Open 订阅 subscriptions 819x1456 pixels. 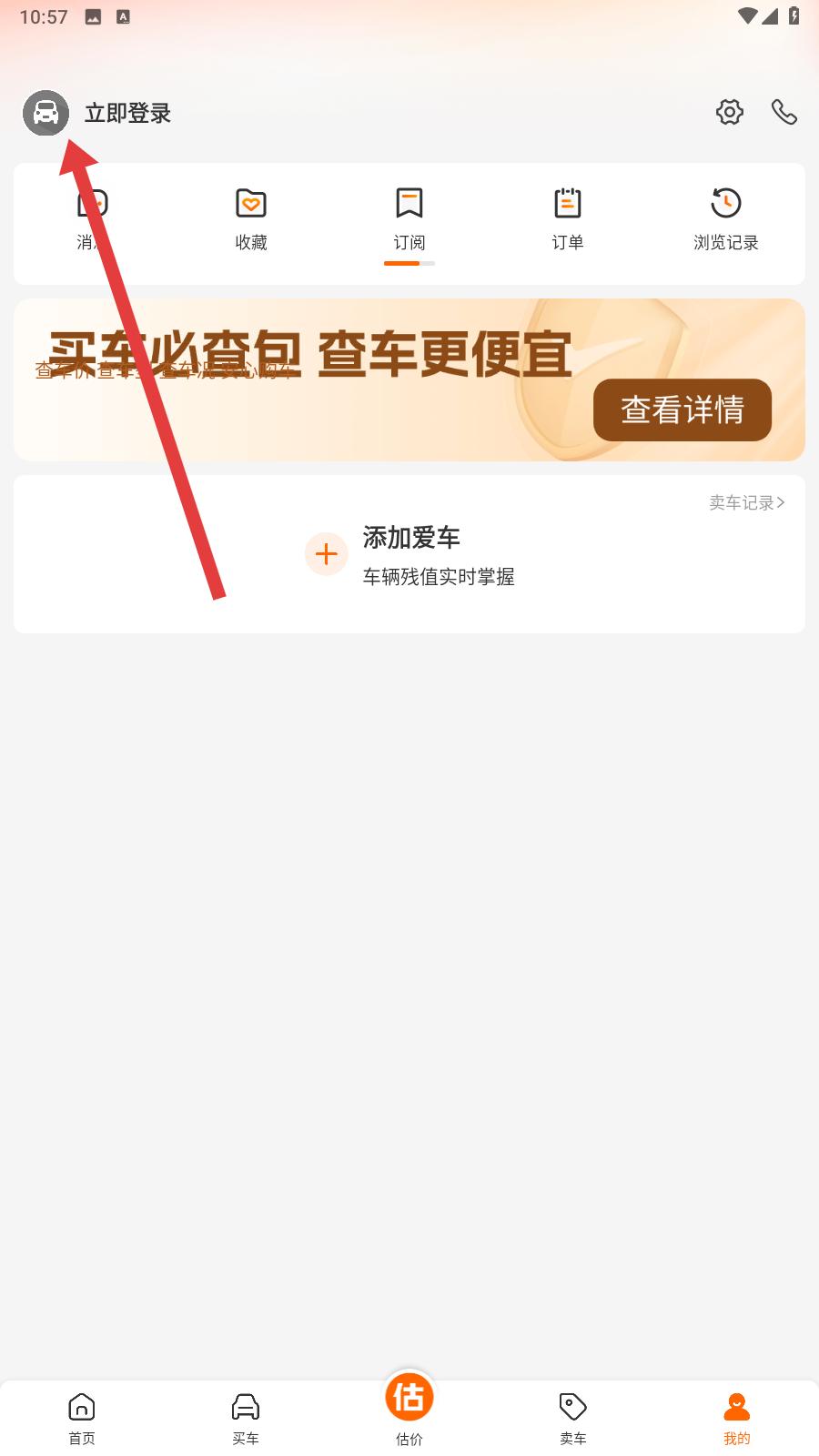pos(409,220)
